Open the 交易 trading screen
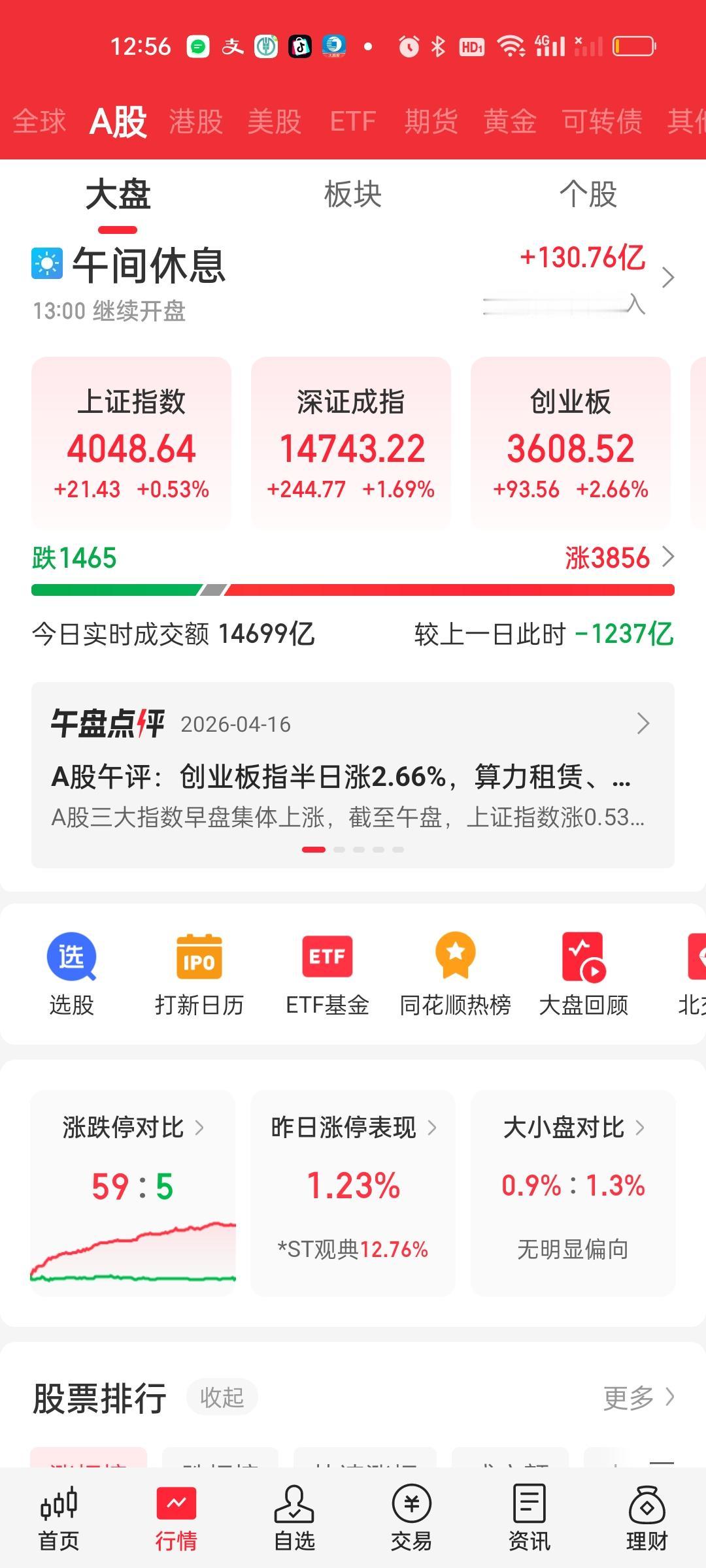This screenshot has width=706, height=1568. (412, 1516)
